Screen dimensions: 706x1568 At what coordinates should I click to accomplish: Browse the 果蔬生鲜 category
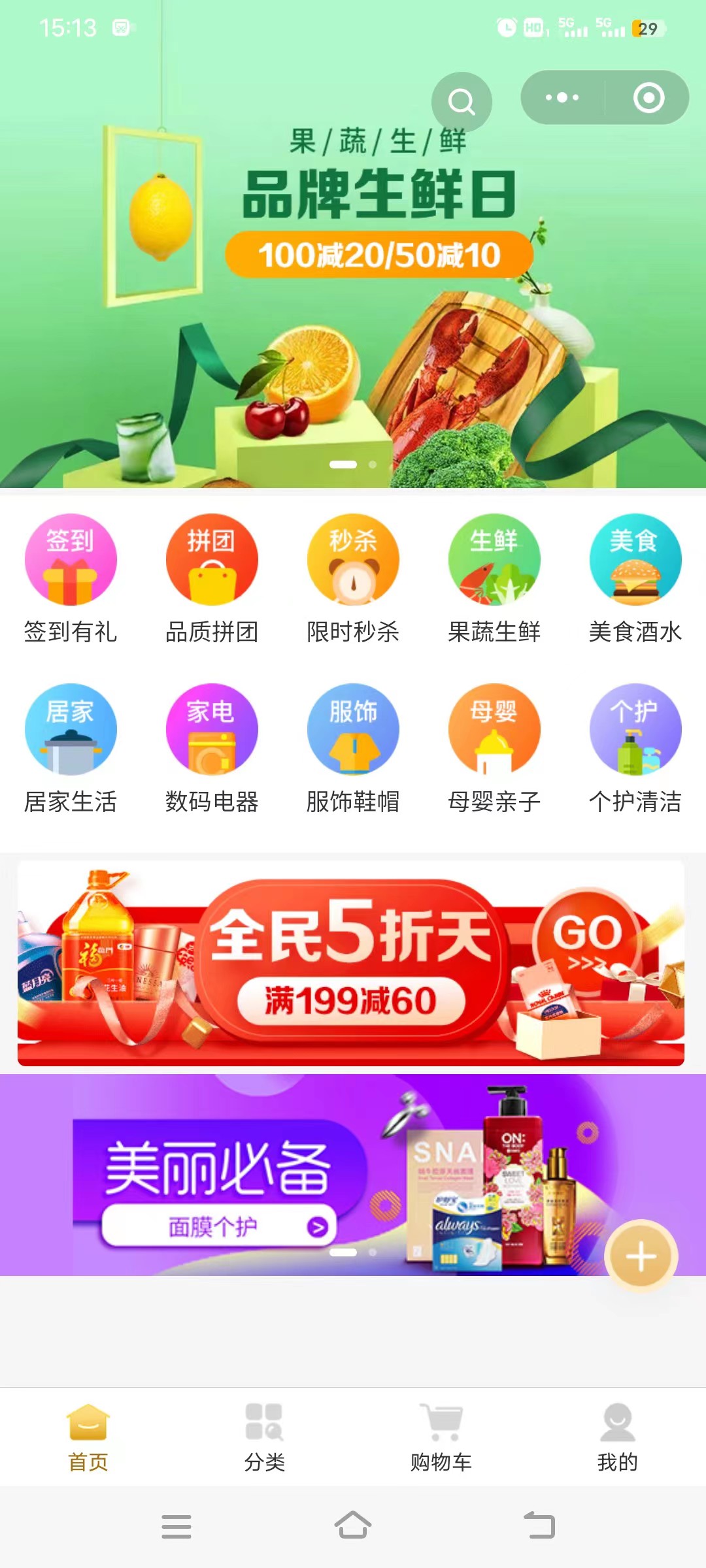click(494, 579)
